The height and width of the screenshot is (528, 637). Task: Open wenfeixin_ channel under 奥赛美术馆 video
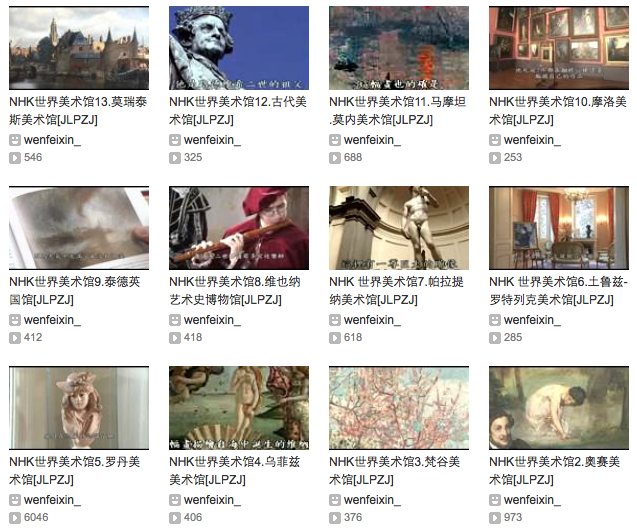point(532,500)
